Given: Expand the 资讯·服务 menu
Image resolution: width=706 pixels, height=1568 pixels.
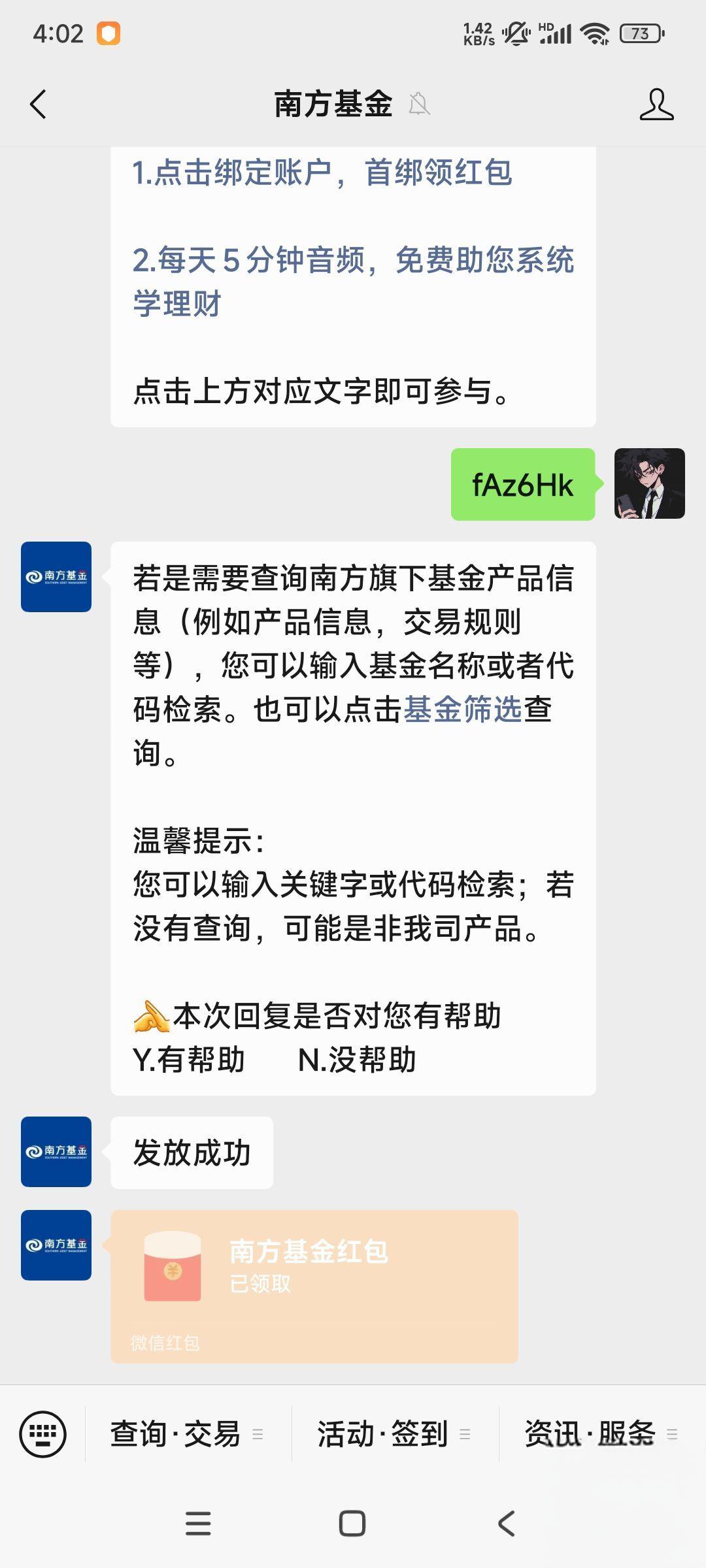Looking at the screenshot, I should pyautogui.click(x=601, y=1434).
